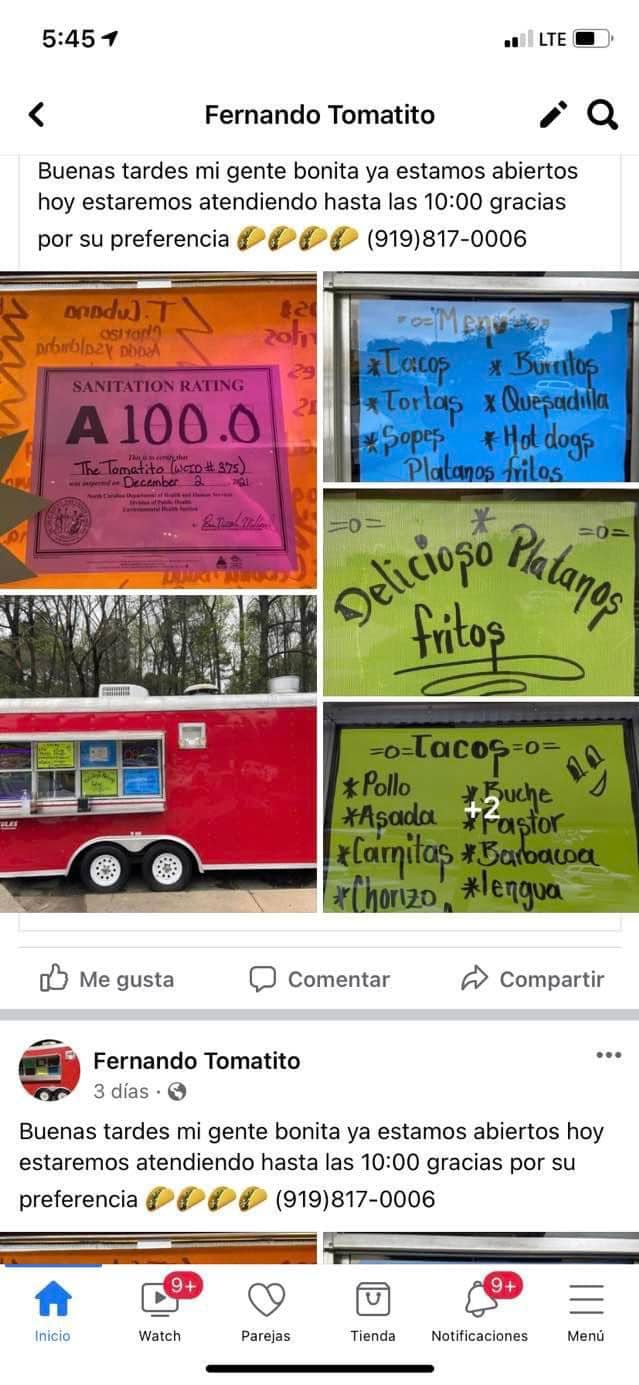Switch to the Inicio tab
Viewport: 639px width, 1385px height.
53,1311
